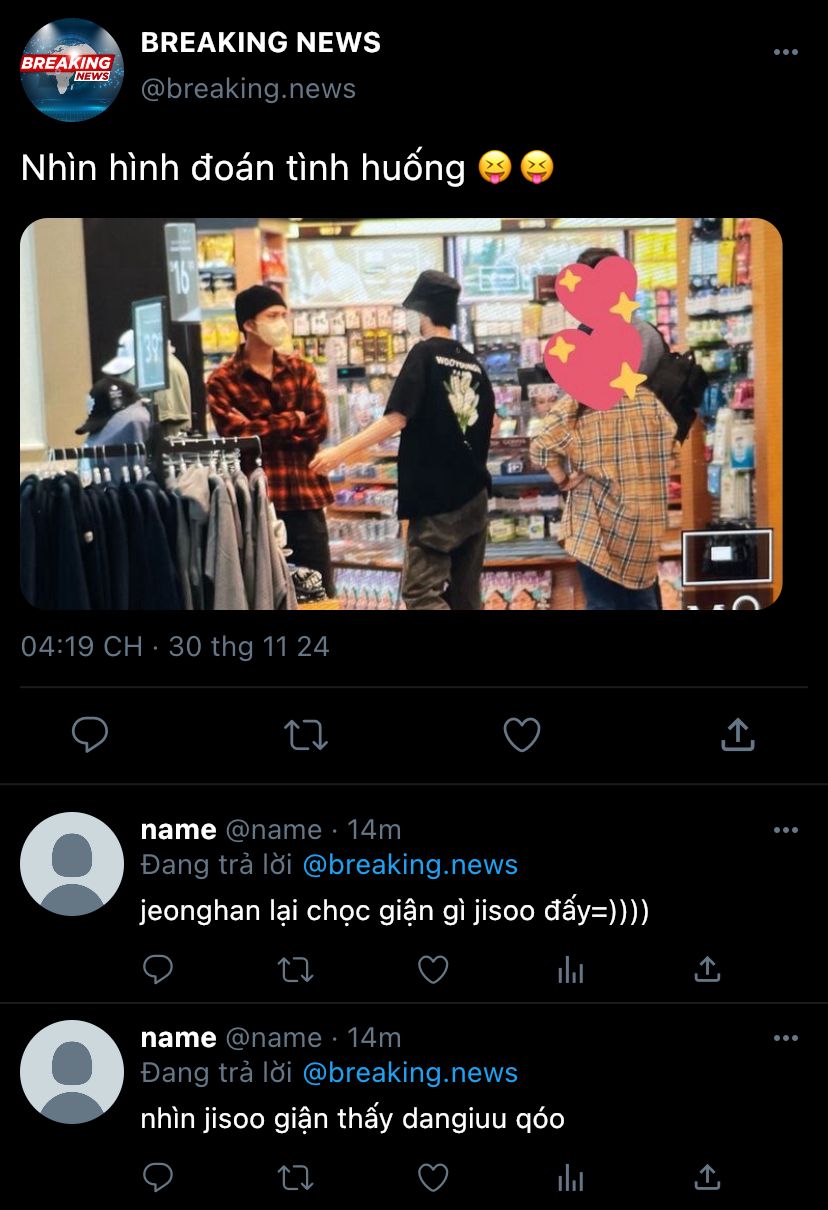828x1210 pixels.
Task: Reply to the BREAKING NEWS tweet
Action: point(90,736)
